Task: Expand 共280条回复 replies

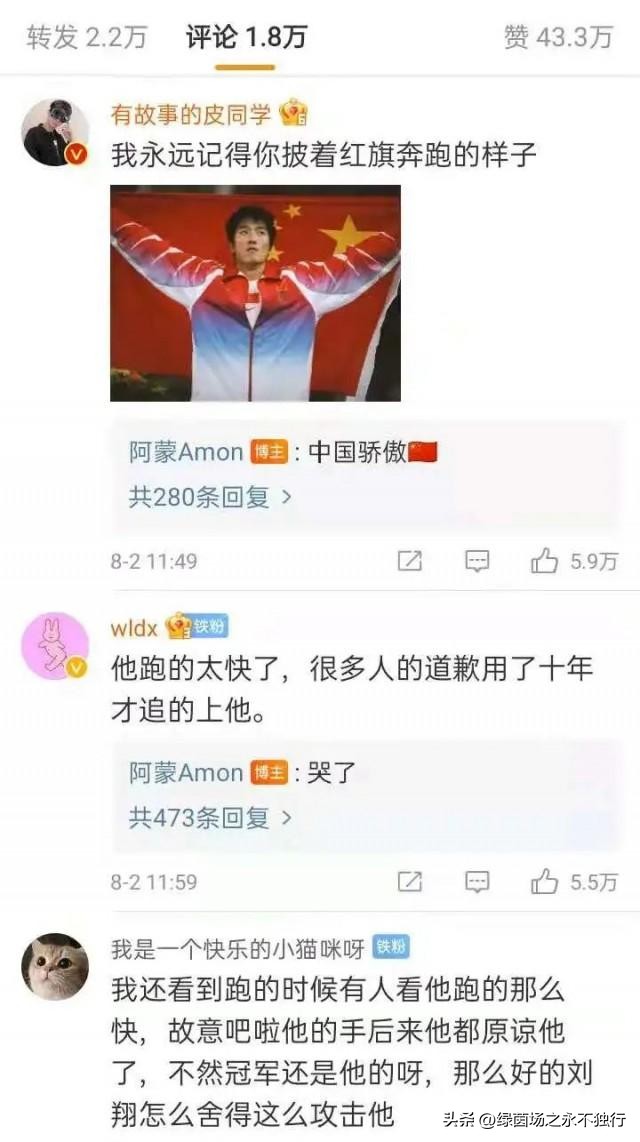Action: [210, 497]
